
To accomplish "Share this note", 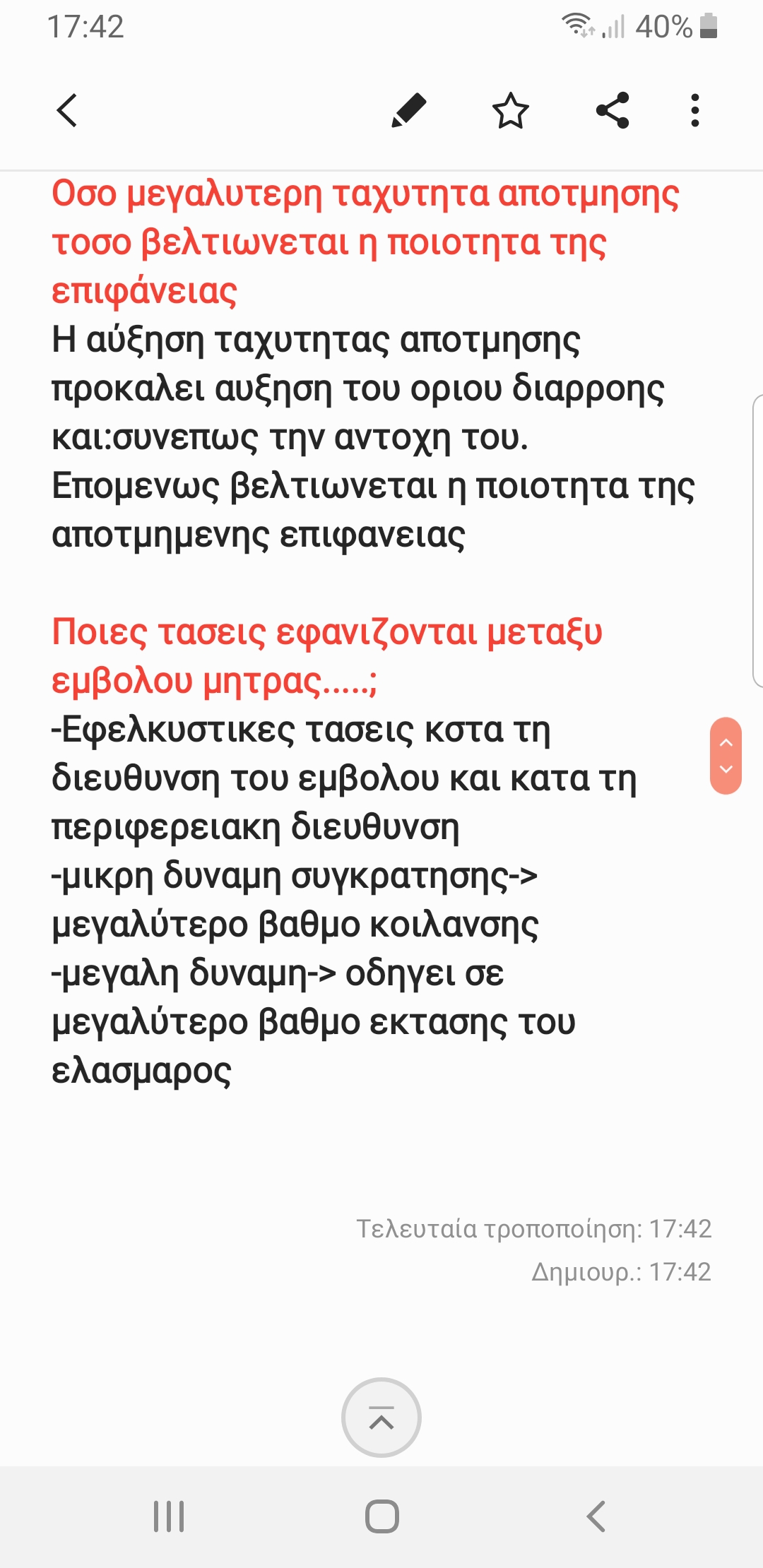I will 613,110.
